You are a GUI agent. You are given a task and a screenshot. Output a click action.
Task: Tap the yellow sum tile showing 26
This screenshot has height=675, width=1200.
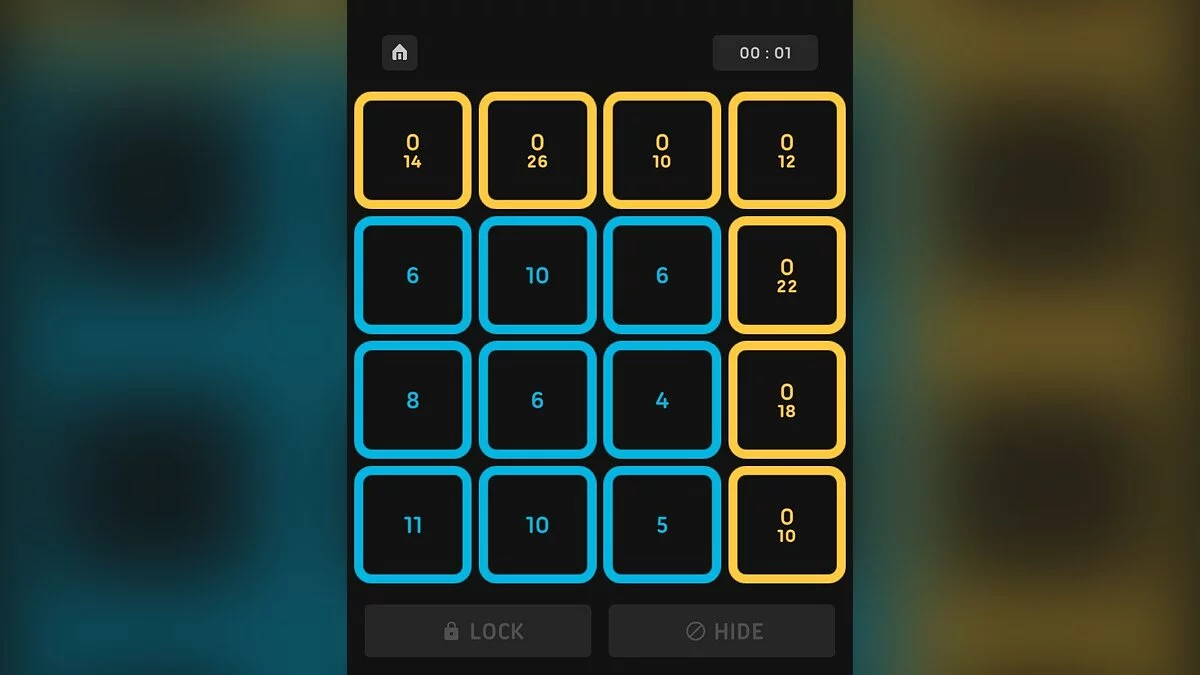538,150
